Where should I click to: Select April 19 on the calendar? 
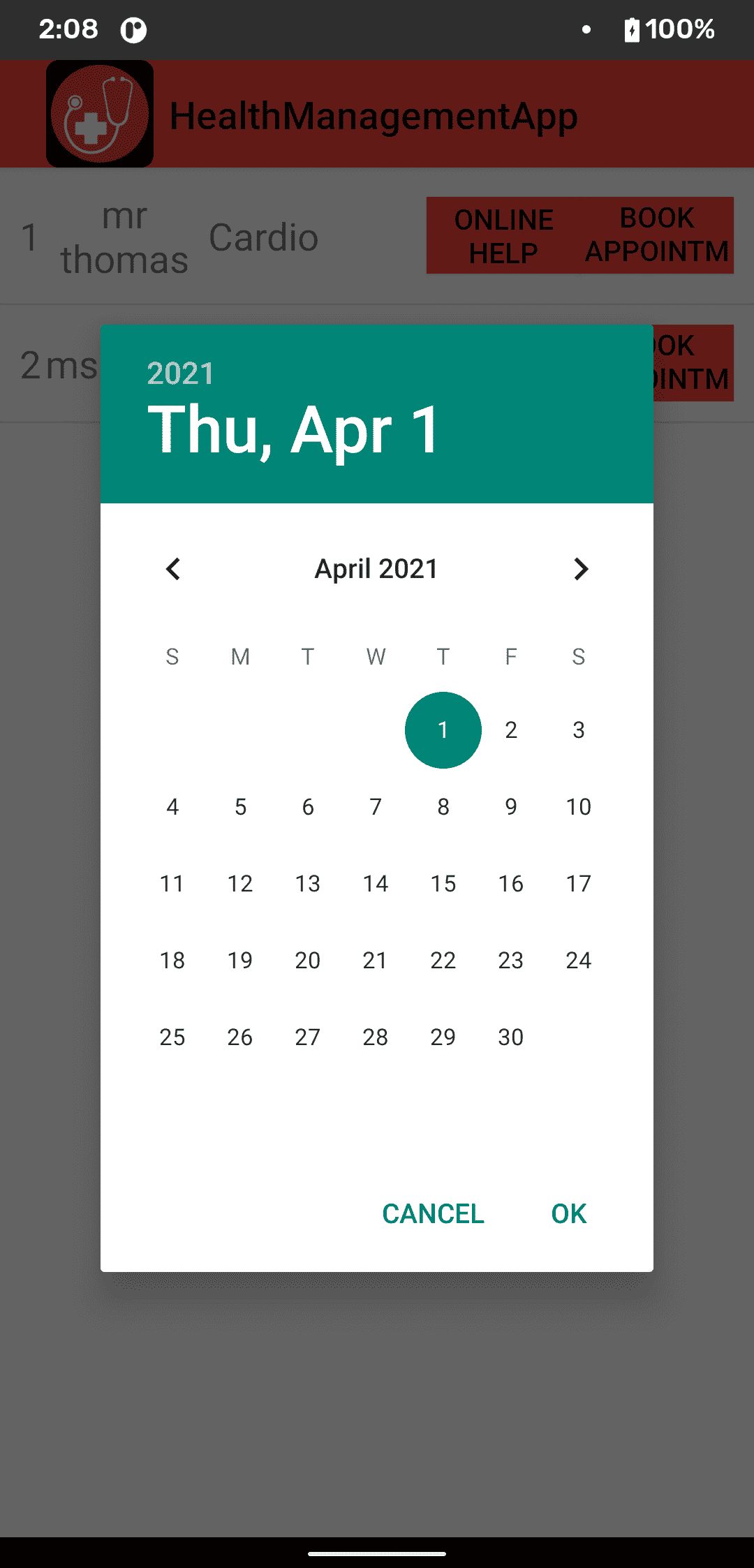click(x=239, y=961)
